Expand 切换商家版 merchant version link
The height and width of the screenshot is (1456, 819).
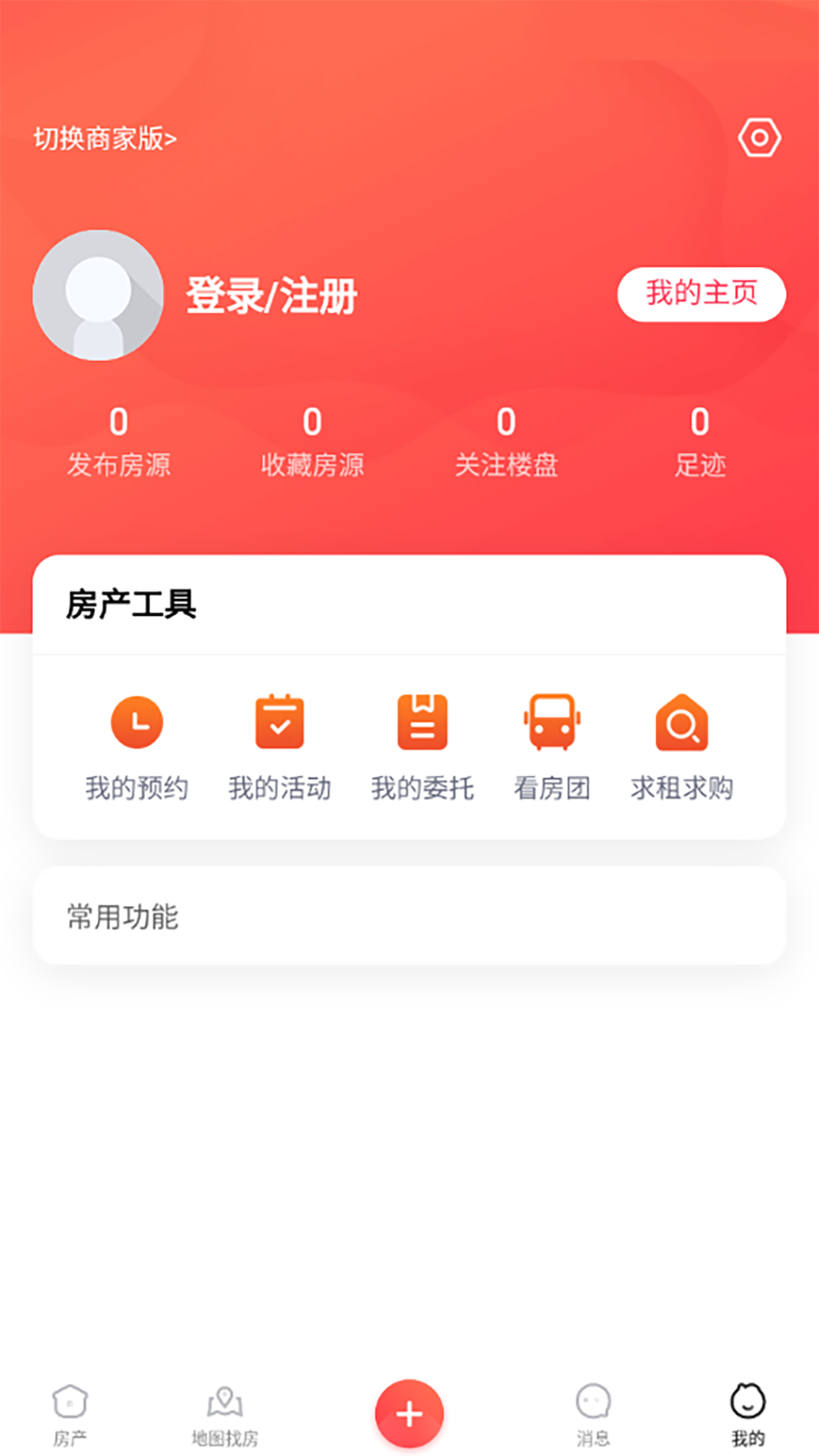(106, 137)
